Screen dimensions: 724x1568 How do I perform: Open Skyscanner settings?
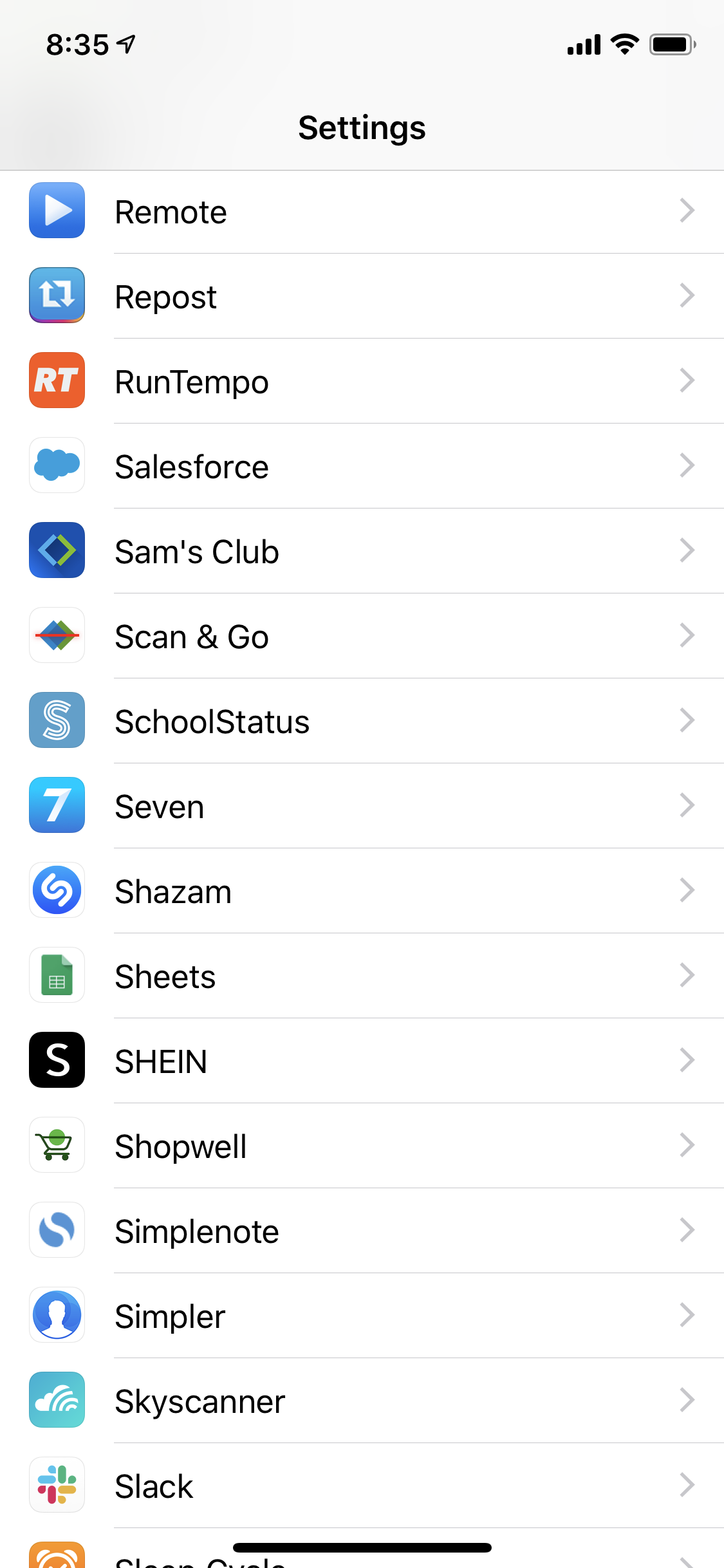coord(362,1401)
